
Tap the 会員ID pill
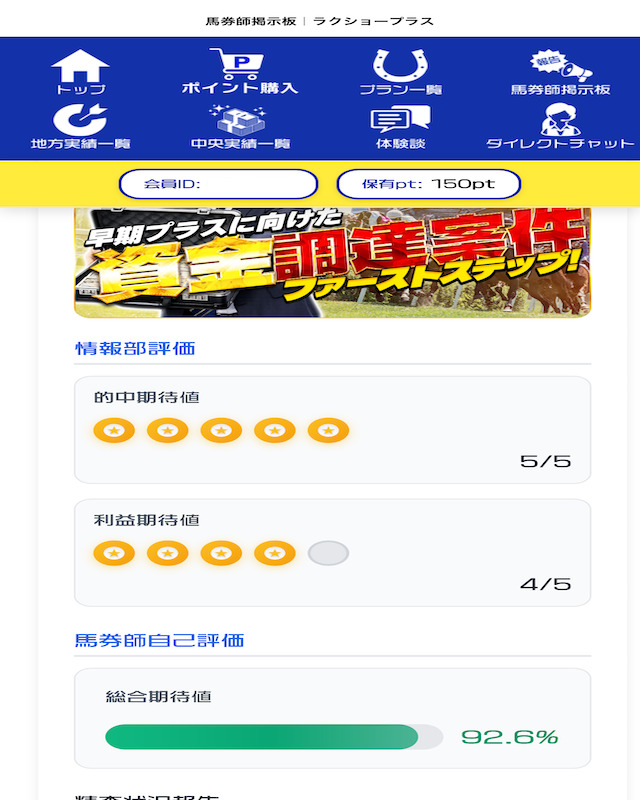pyautogui.click(x=218, y=184)
